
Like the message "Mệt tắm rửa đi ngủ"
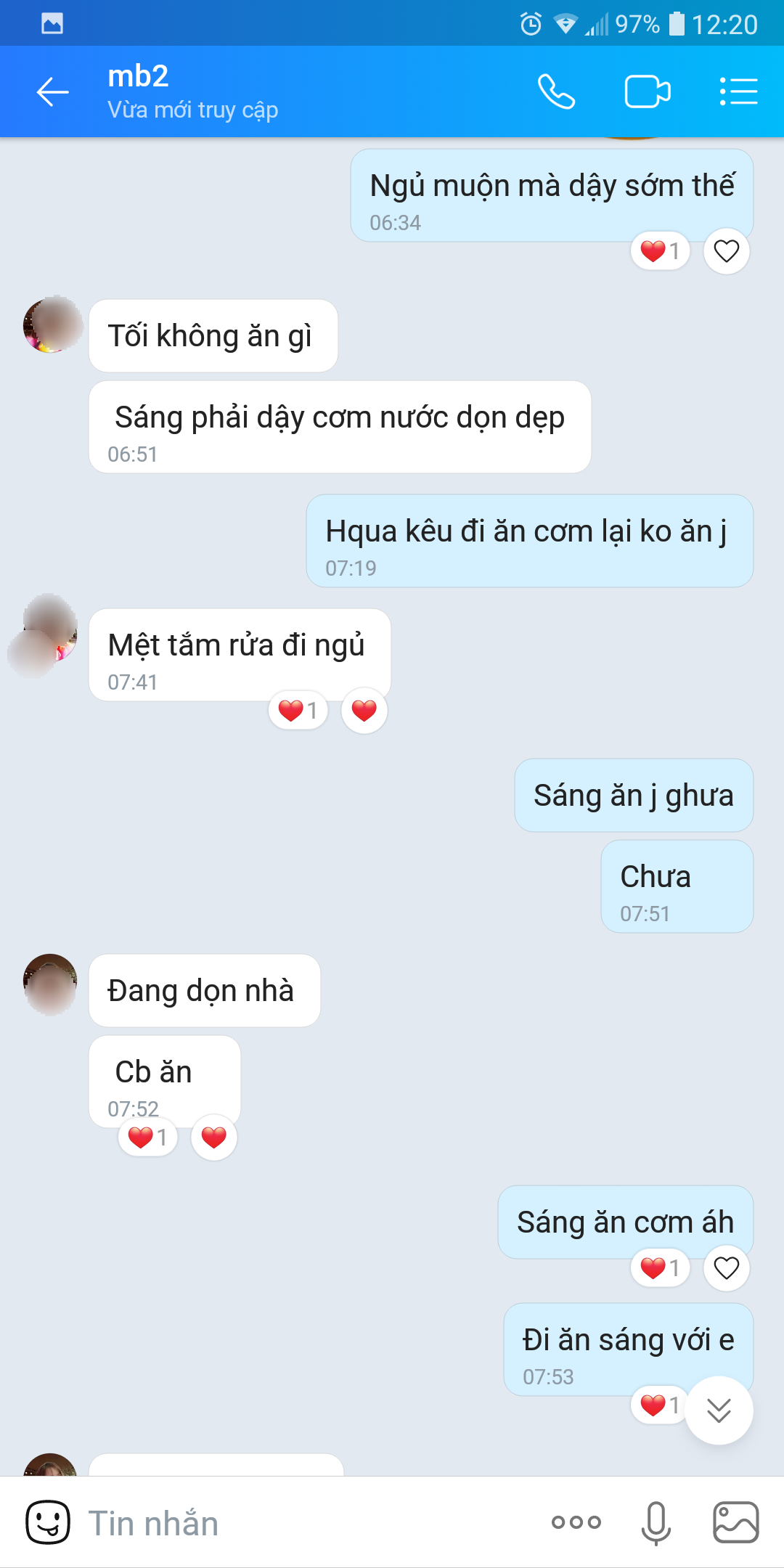(x=364, y=711)
